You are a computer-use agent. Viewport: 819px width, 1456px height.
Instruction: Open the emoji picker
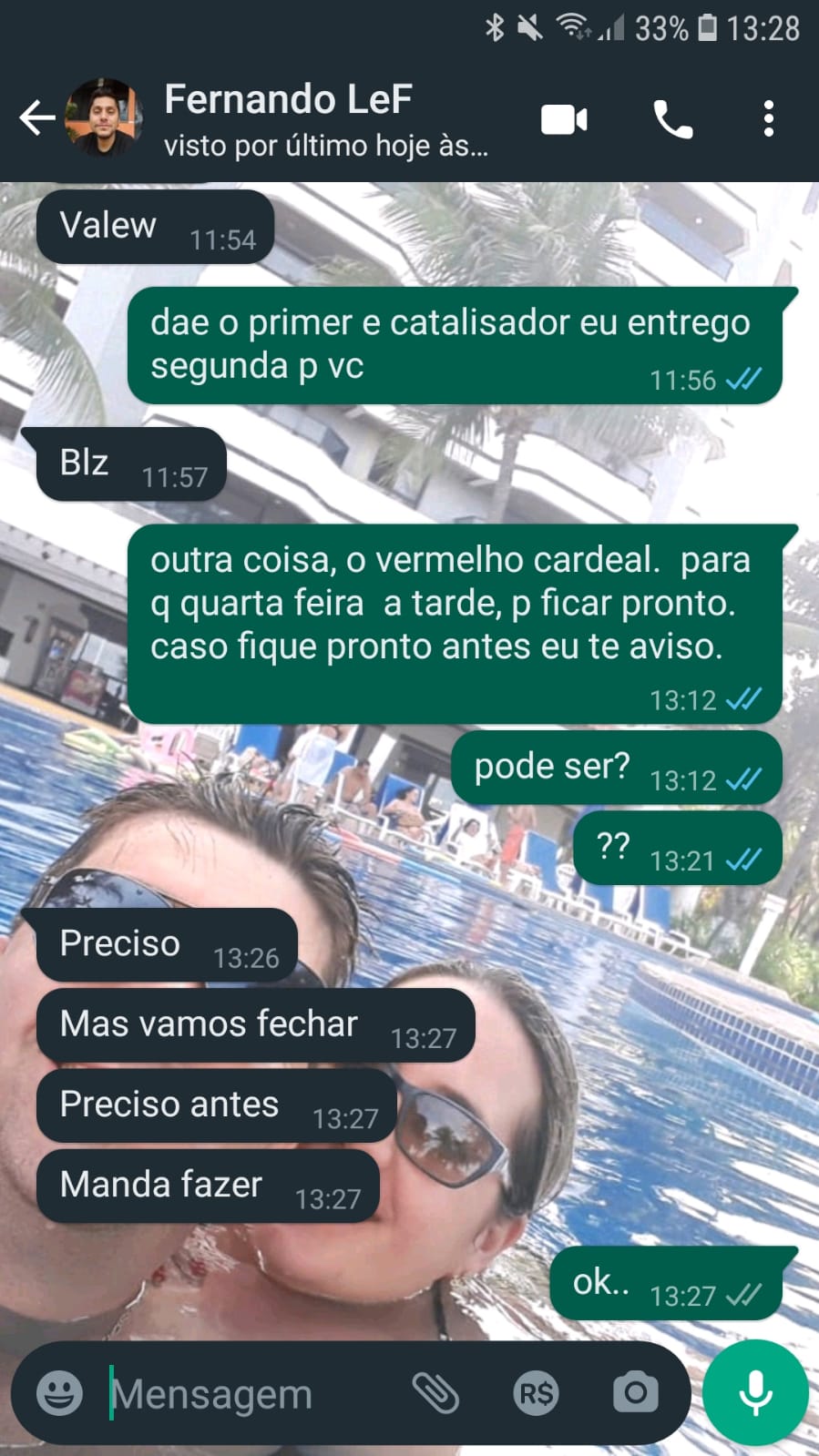click(x=59, y=1393)
